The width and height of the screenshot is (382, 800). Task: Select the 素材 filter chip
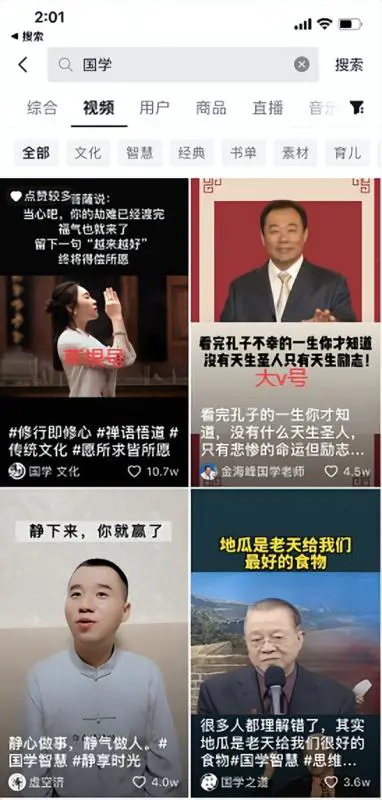pos(295,153)
